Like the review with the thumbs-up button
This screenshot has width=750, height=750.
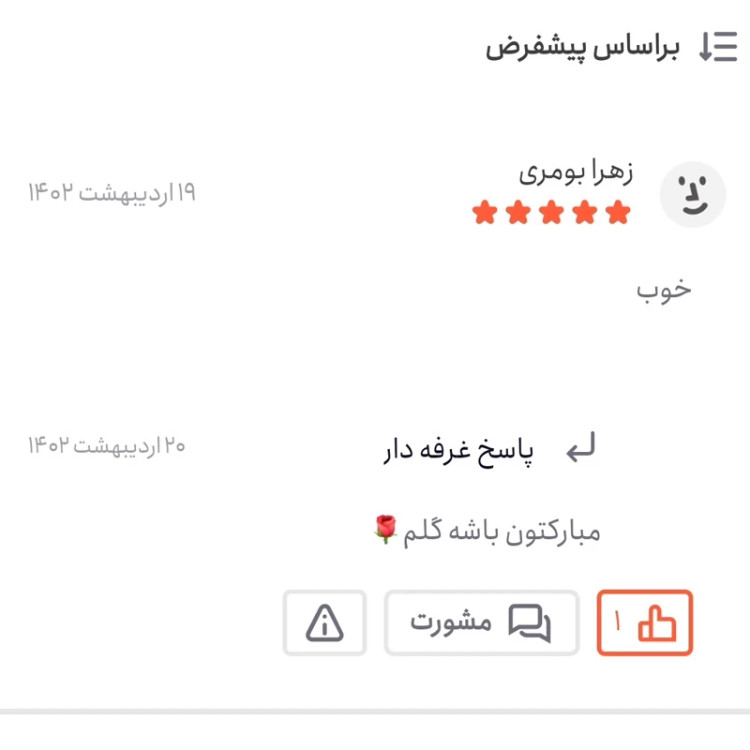point(645,623)
